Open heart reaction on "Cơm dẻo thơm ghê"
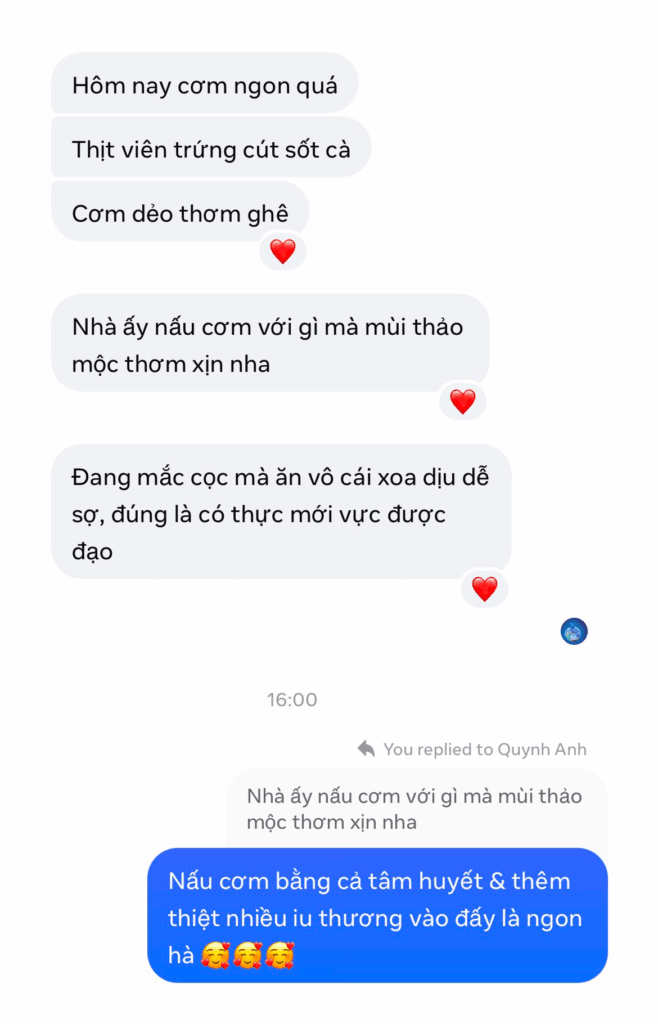 tap(283, 252)
